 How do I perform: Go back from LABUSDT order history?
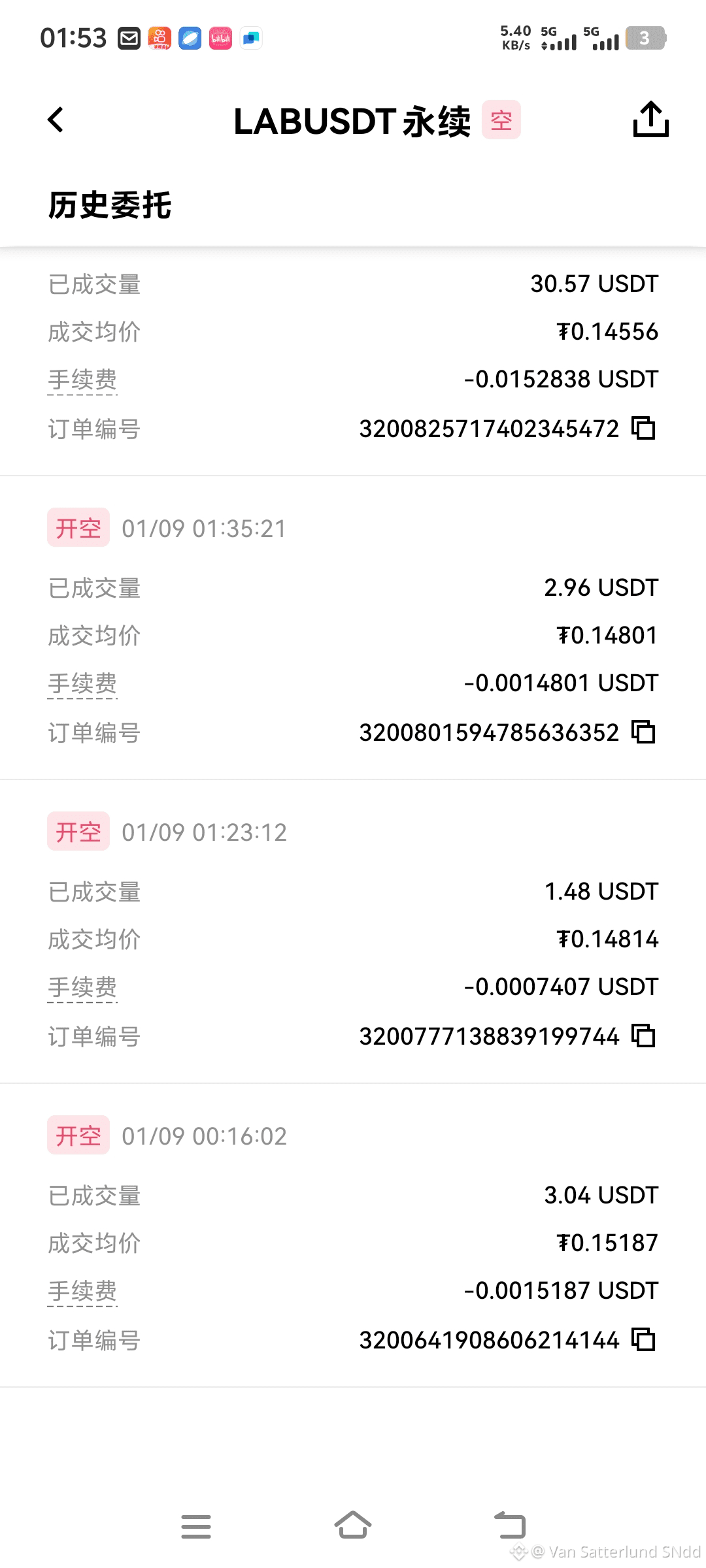click(56, 120)
